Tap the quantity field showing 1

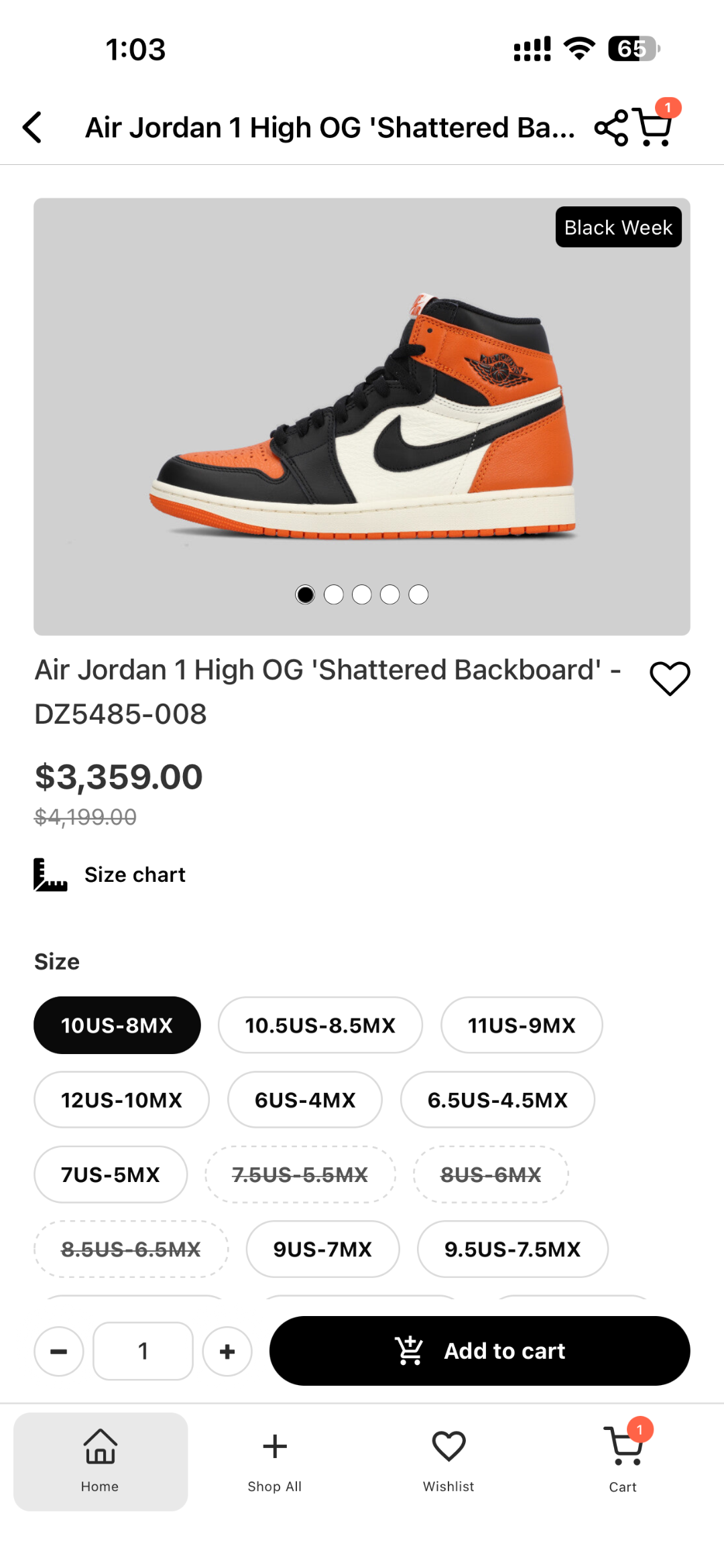pos(143,1351)
